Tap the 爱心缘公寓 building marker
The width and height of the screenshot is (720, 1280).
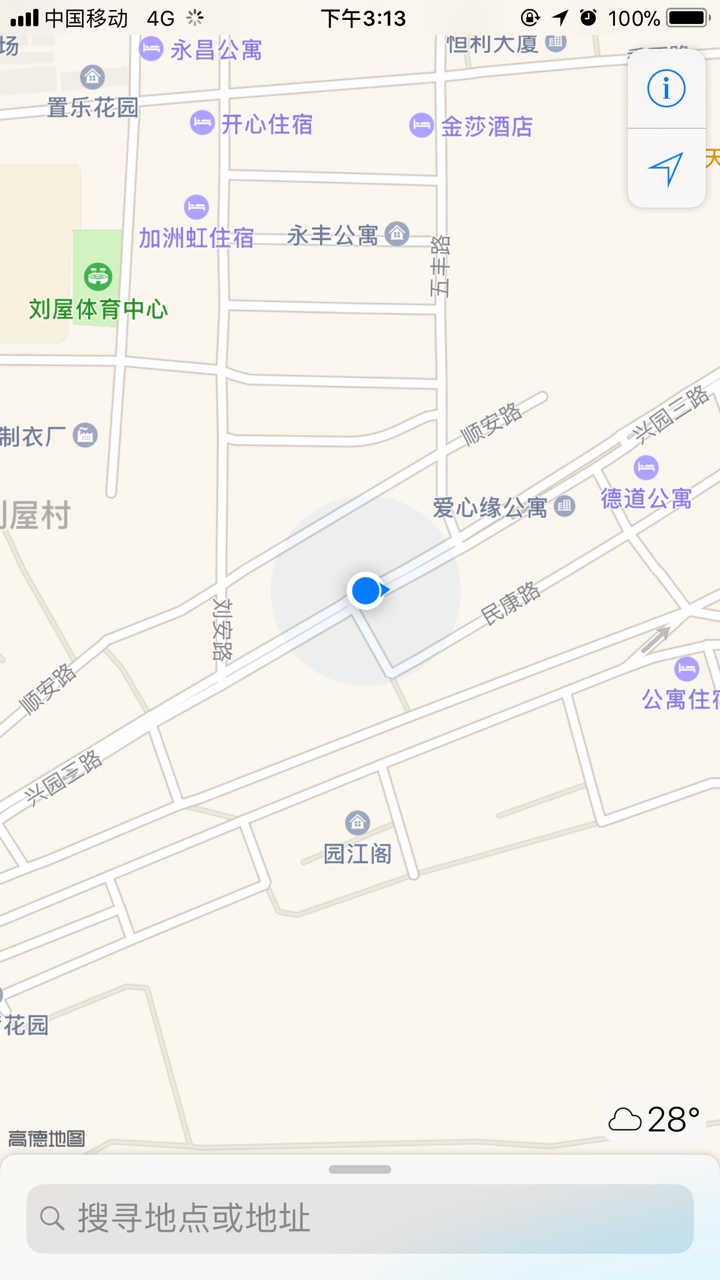pos(564,506)
